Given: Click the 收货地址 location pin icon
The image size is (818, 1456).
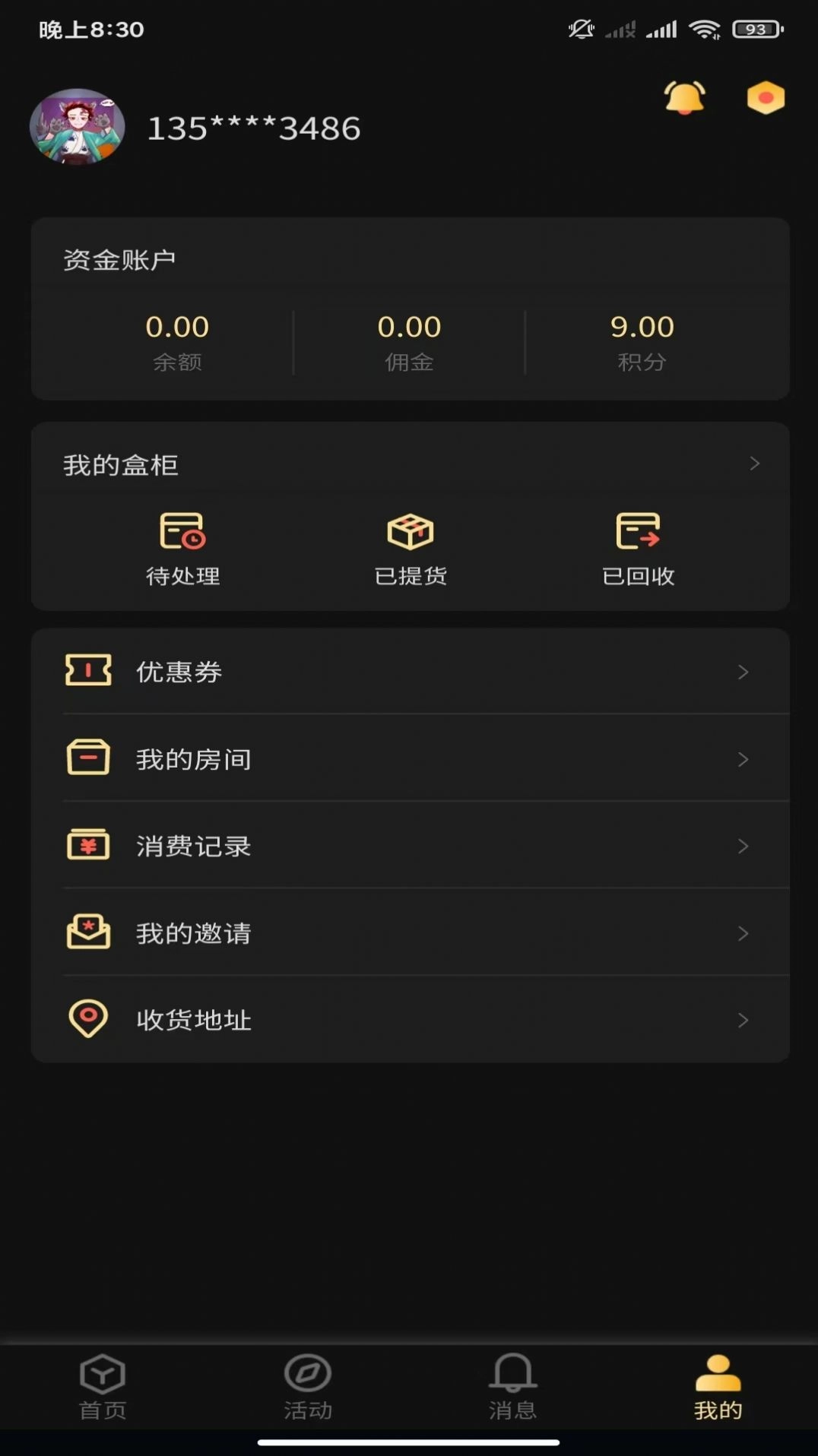Looking at the screenshot, I should [x=88, y=1019].
